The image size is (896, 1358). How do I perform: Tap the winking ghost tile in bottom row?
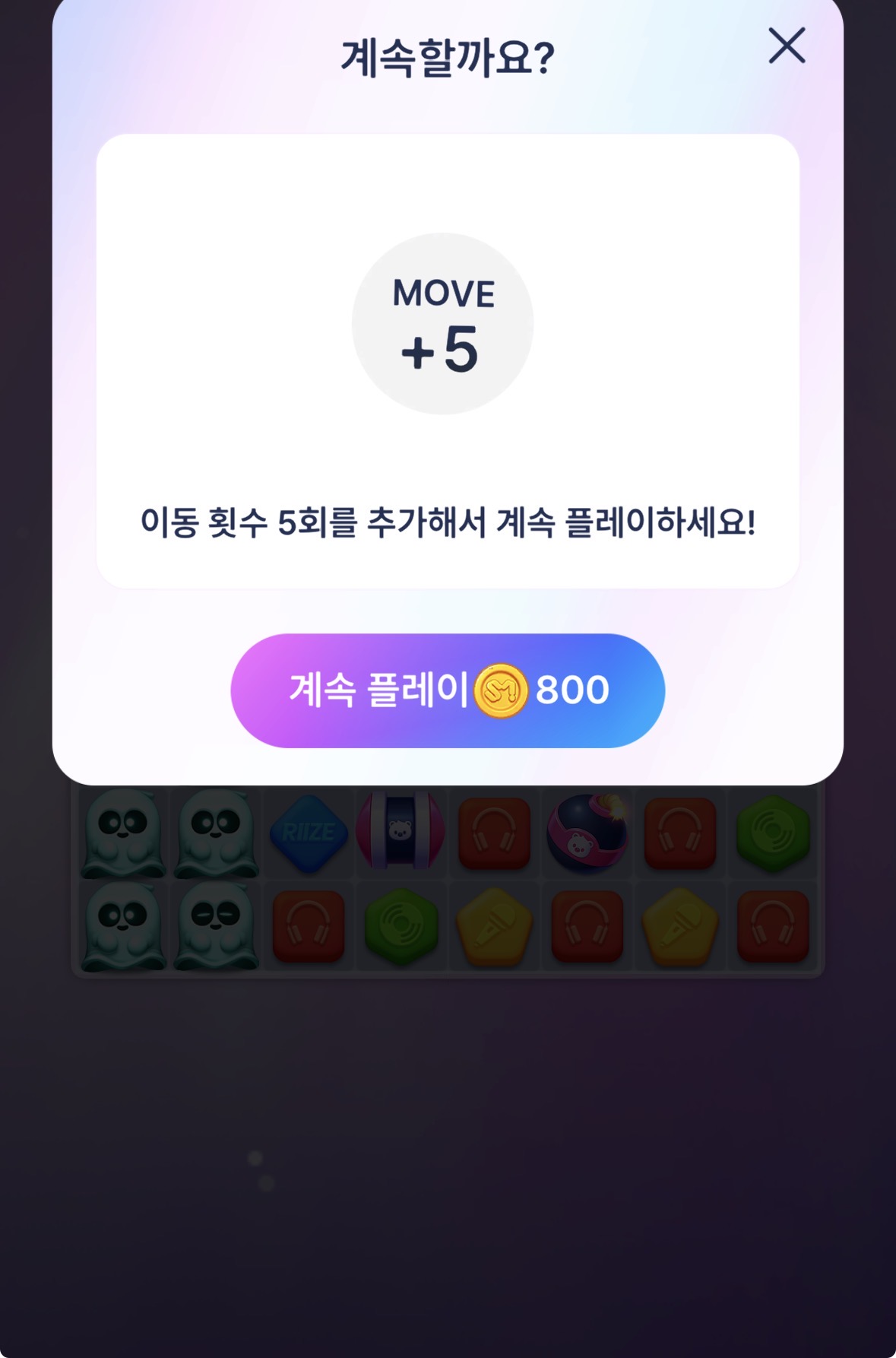point(215,926)
